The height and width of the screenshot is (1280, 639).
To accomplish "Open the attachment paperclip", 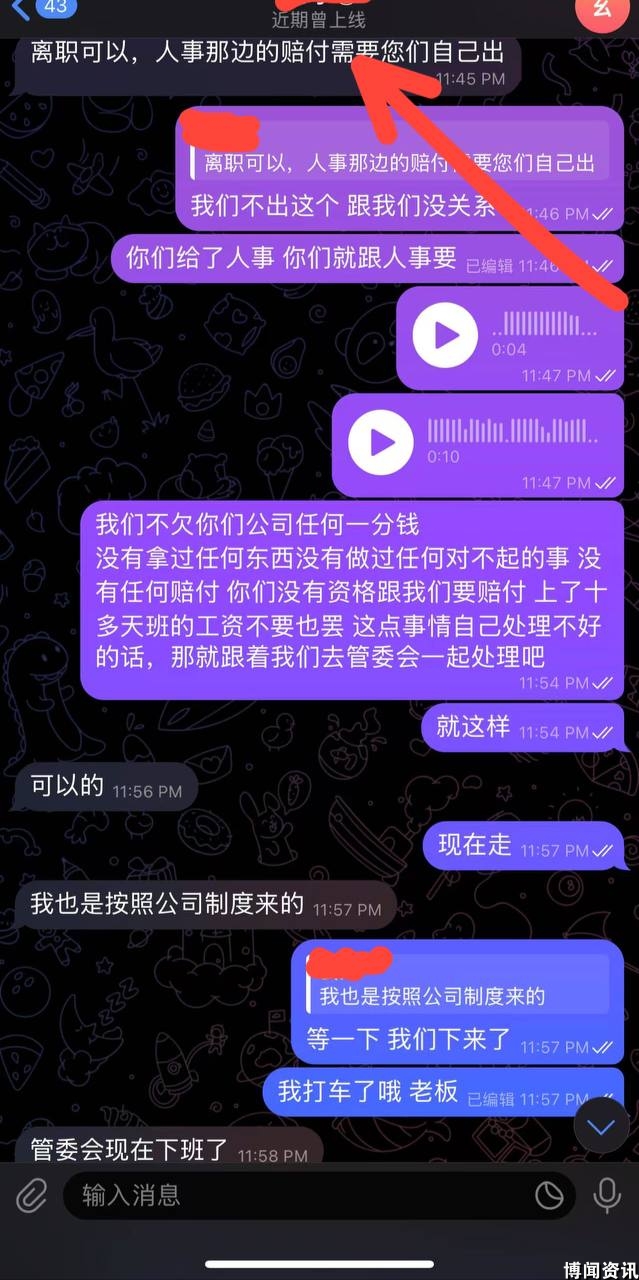I will [x=32, y=1194].
